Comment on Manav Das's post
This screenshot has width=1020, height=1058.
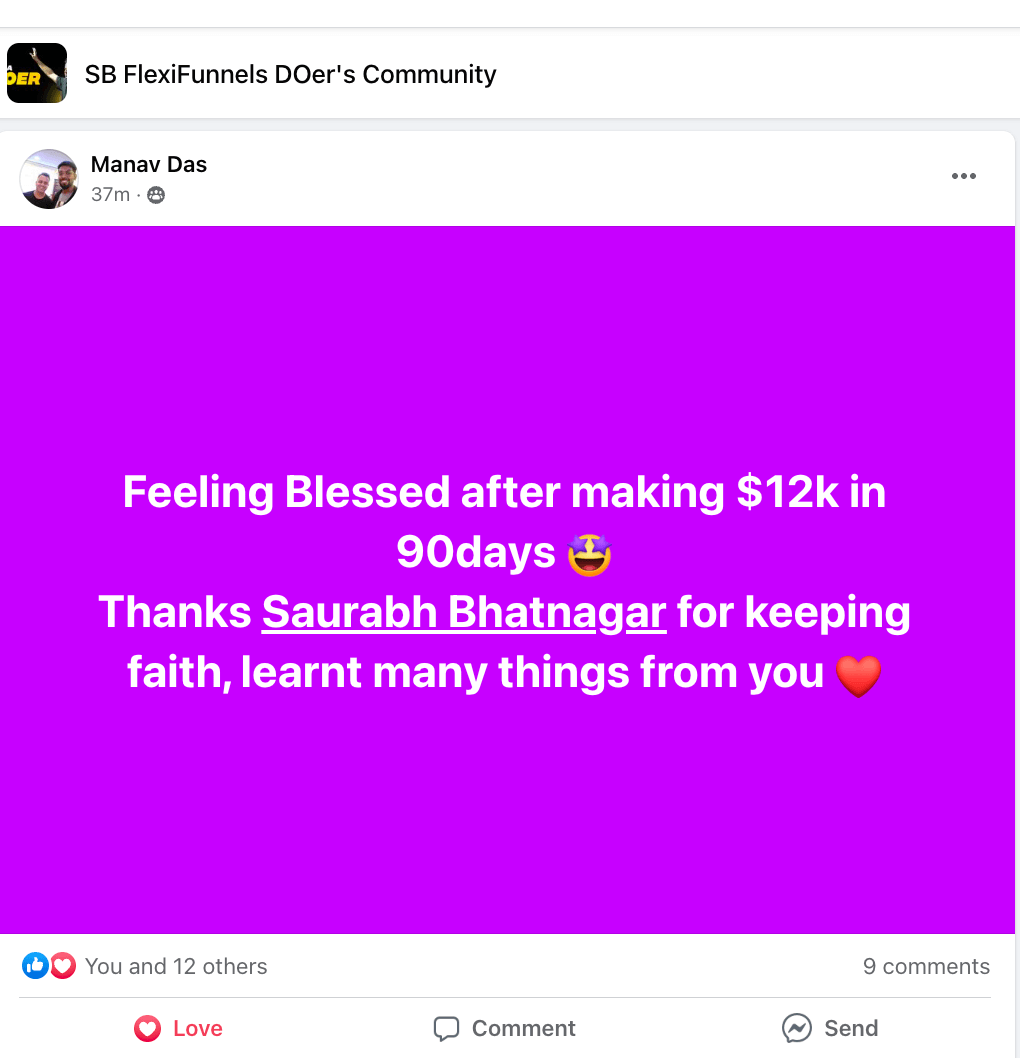(x=504, y=1029)
